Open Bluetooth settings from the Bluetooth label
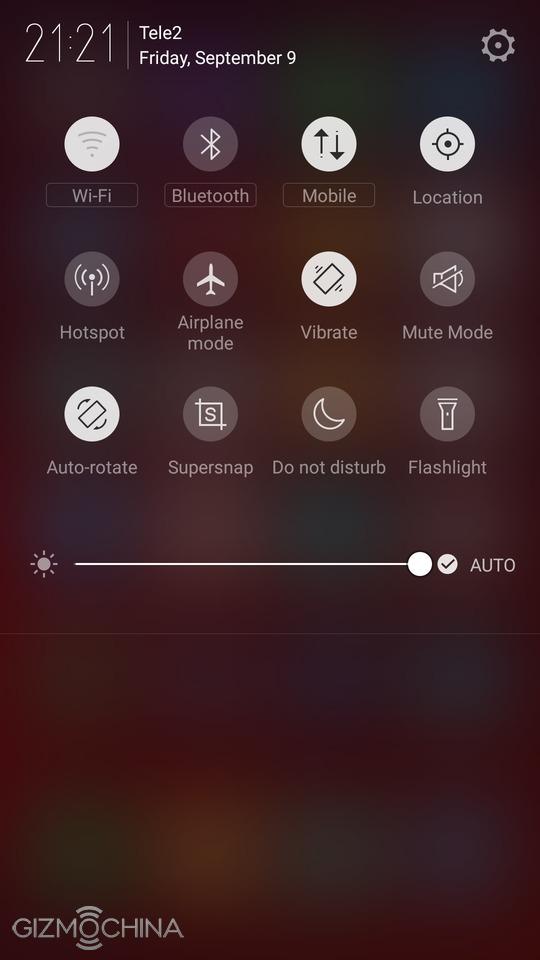 [x=211, y=195]
